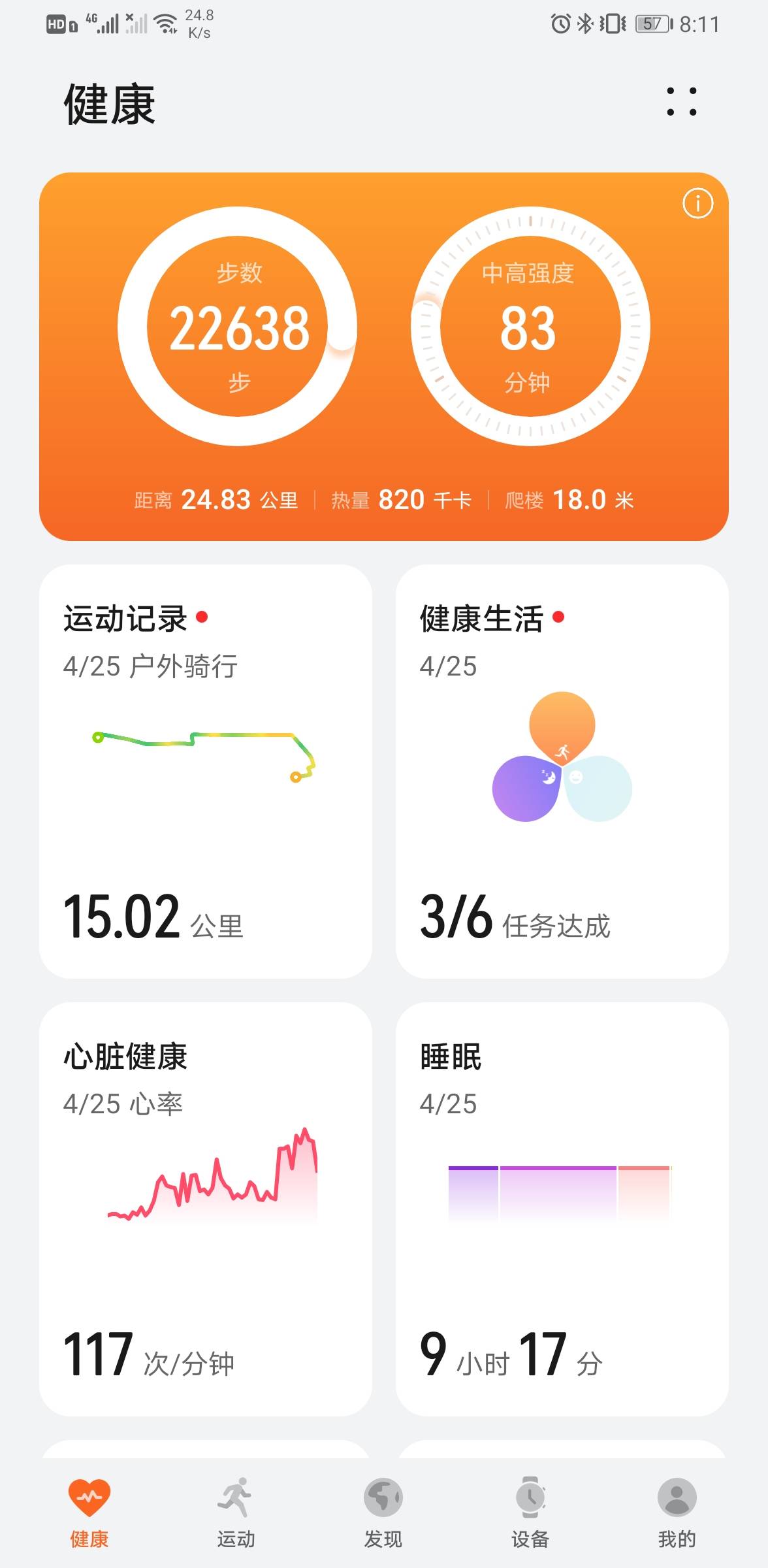768x1568 pixels.
Task: View the 睡眠 sleep card
Action: tap(562, 1209)
